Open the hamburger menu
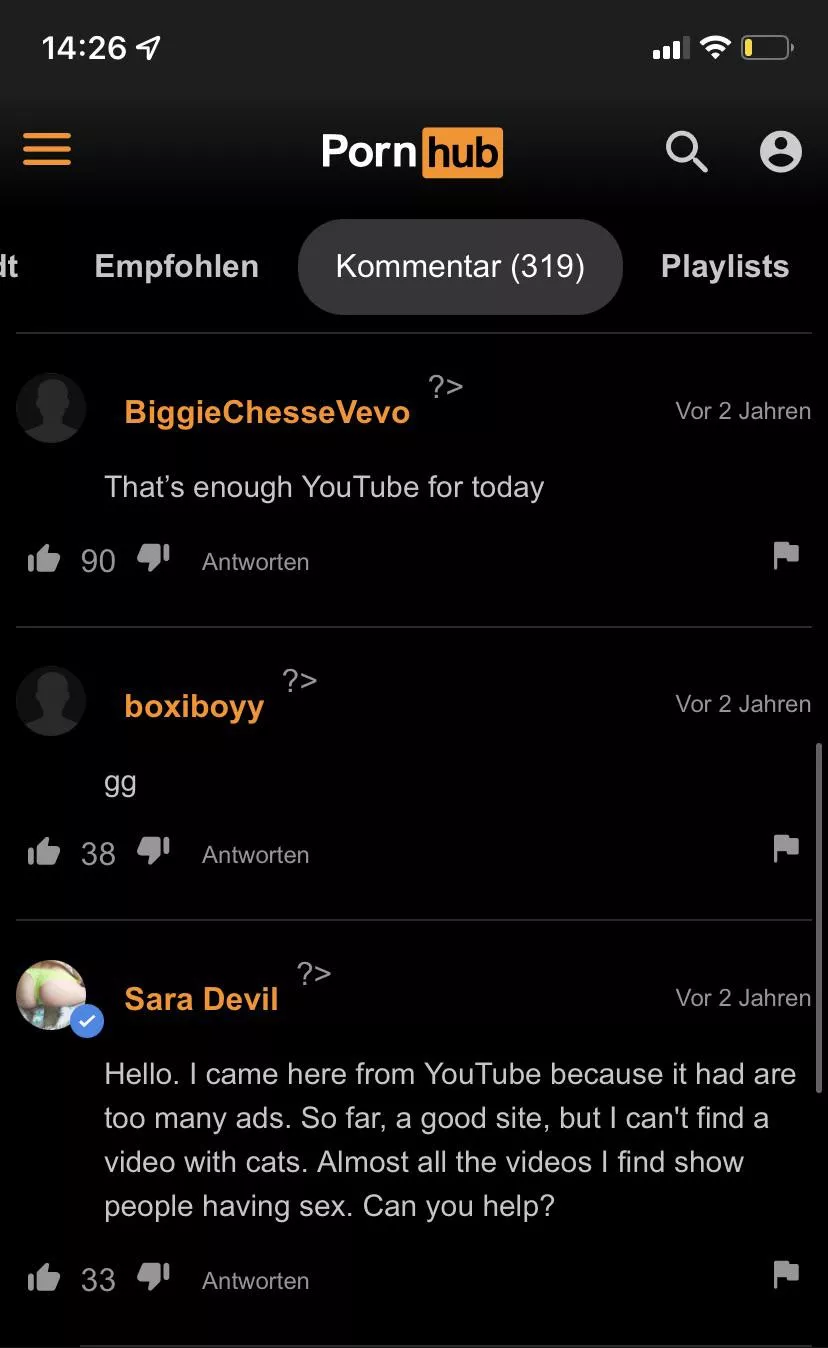The width and height of the screenshot is (828, 1348). point(47,151)
